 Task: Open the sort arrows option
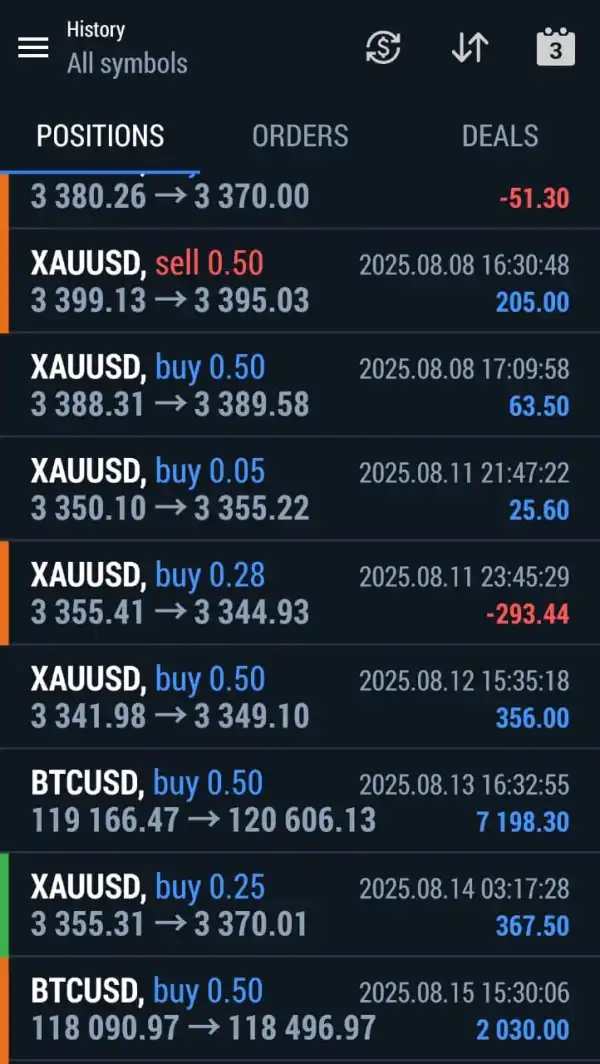tap(469, 48)
